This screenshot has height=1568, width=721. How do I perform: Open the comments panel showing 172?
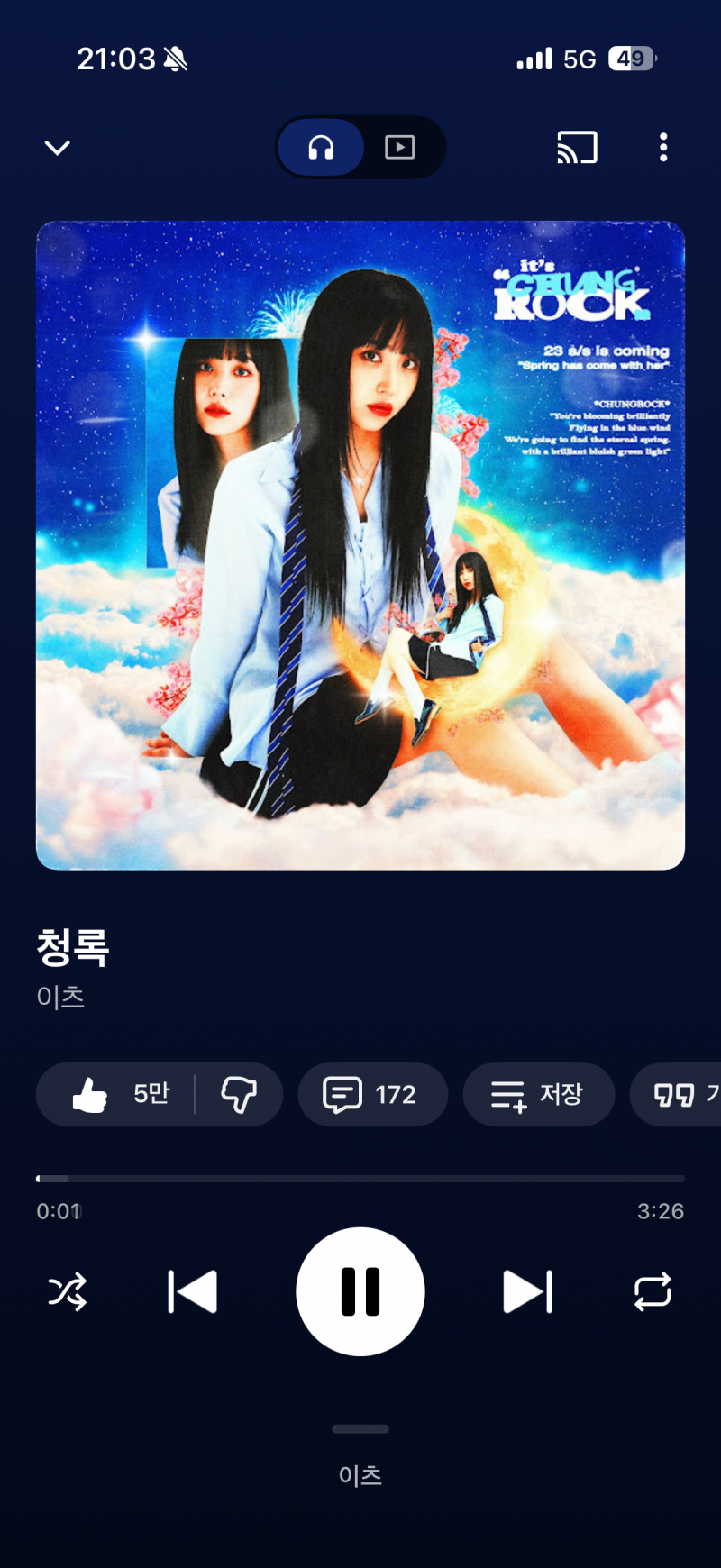coord(373,1094)
